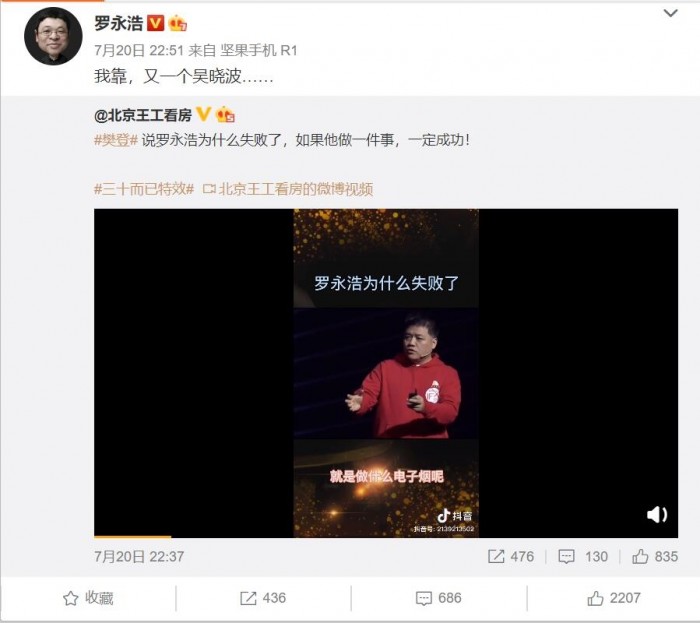The width and height of the screenshot is (700, 623).
Task: Open the original post's 130 comments
Action: [x=582, y=556]
